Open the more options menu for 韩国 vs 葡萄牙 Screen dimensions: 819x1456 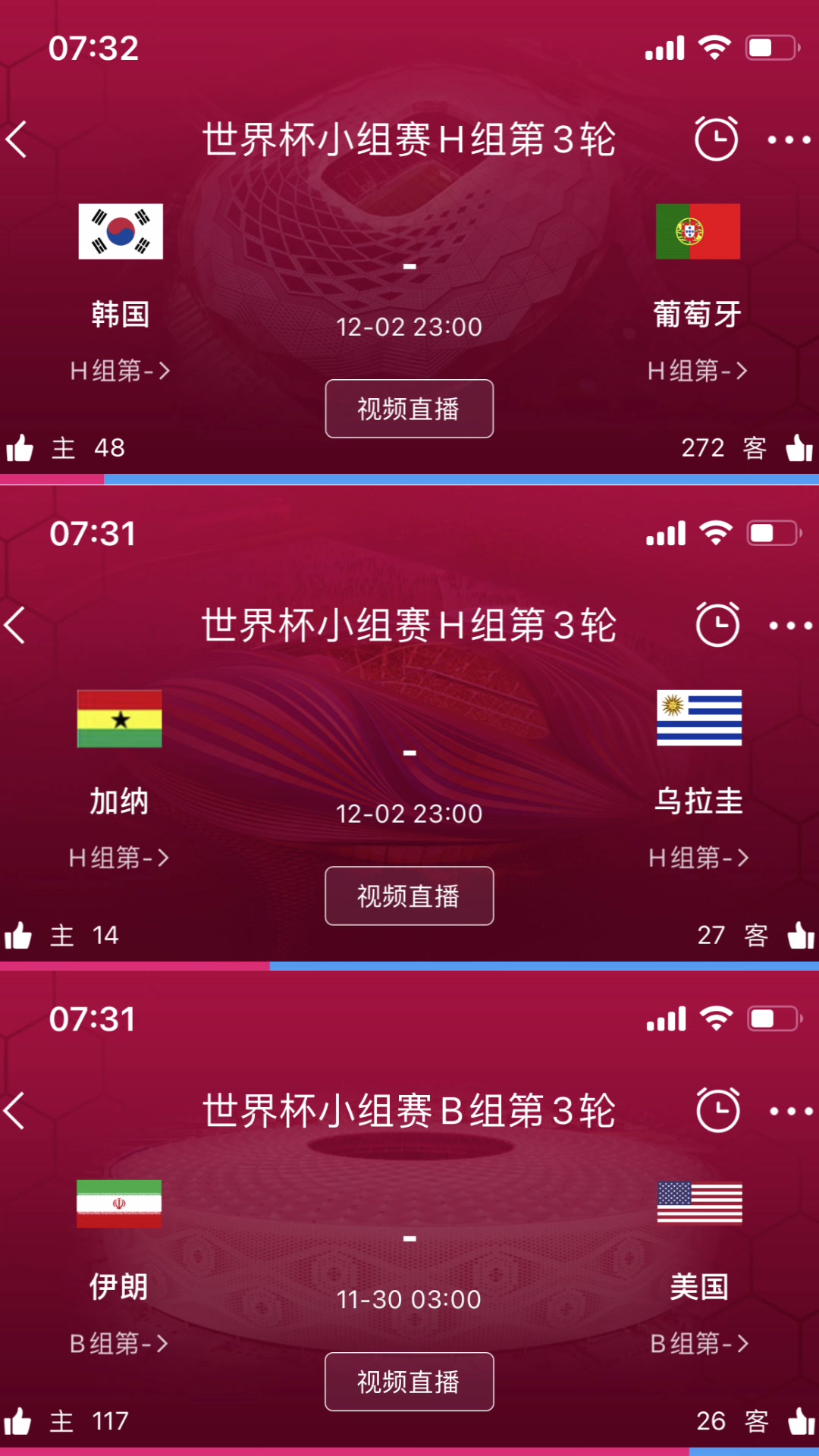pyautogui.click(x=789, y=140)
